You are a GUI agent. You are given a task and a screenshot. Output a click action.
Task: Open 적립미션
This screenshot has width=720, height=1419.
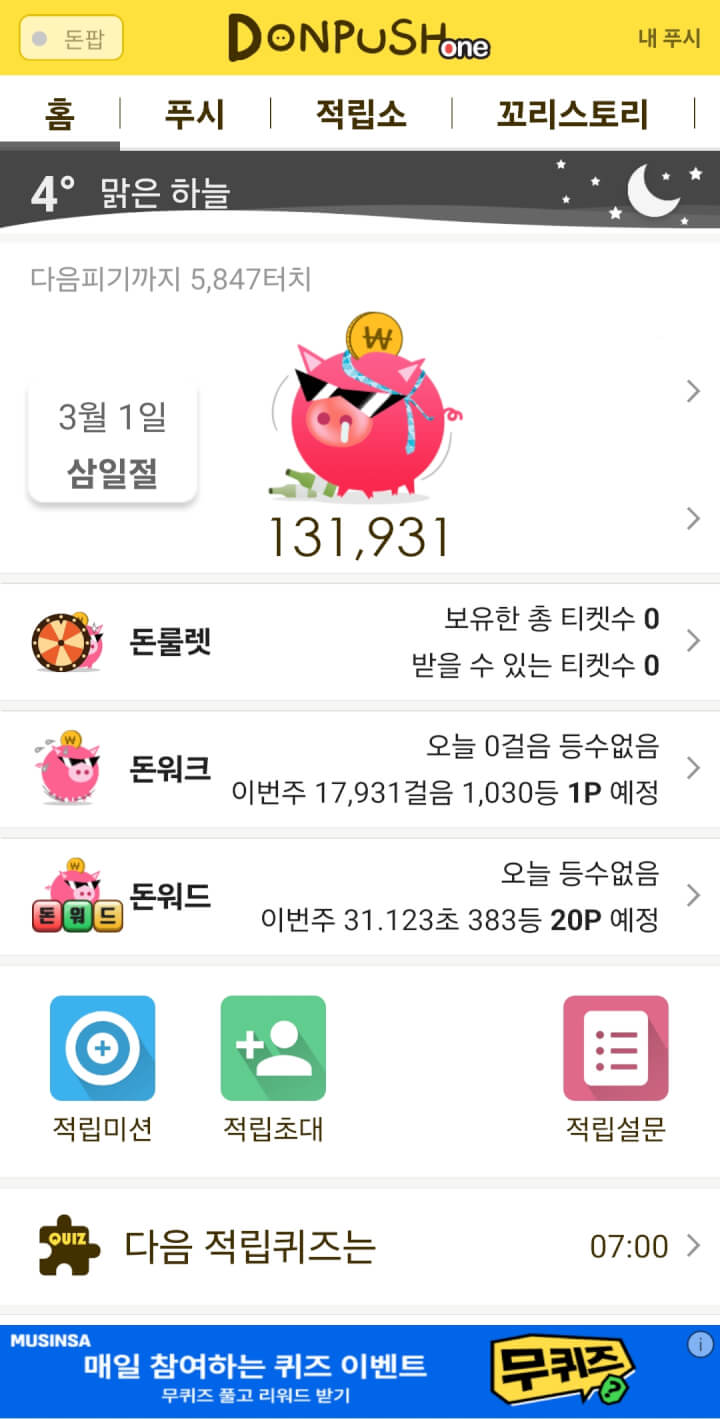coord(103,1067)
